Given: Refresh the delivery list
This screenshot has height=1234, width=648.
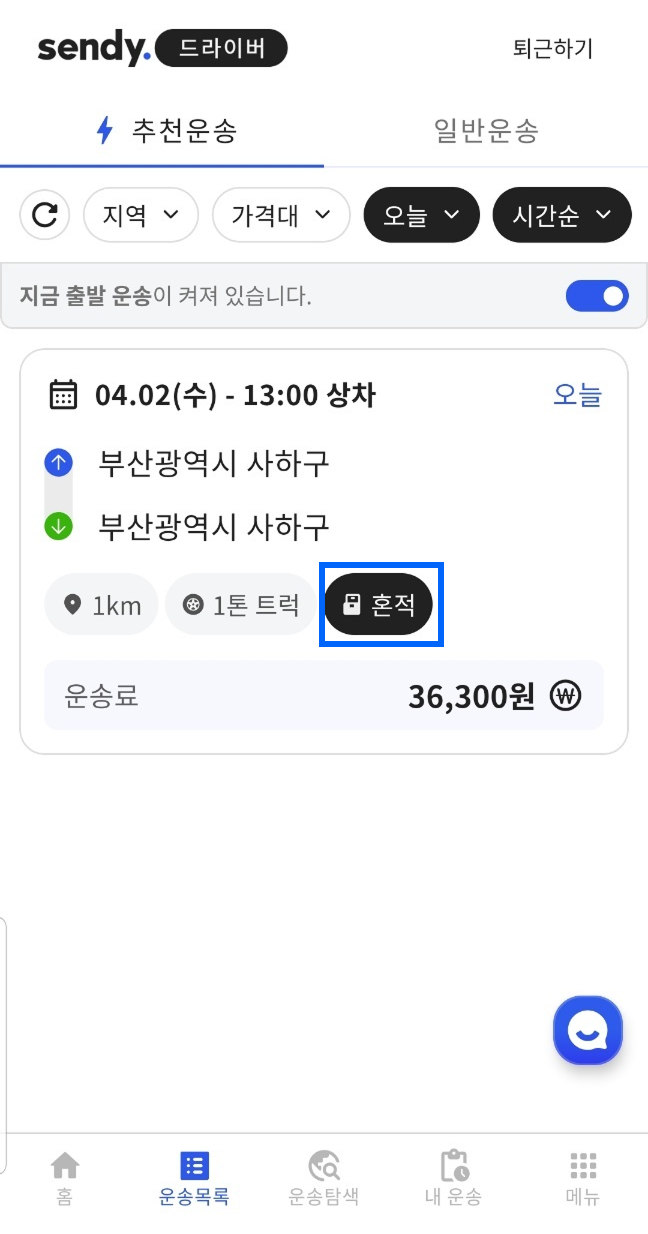Looking at the screenshot, I should click(45, 215).
